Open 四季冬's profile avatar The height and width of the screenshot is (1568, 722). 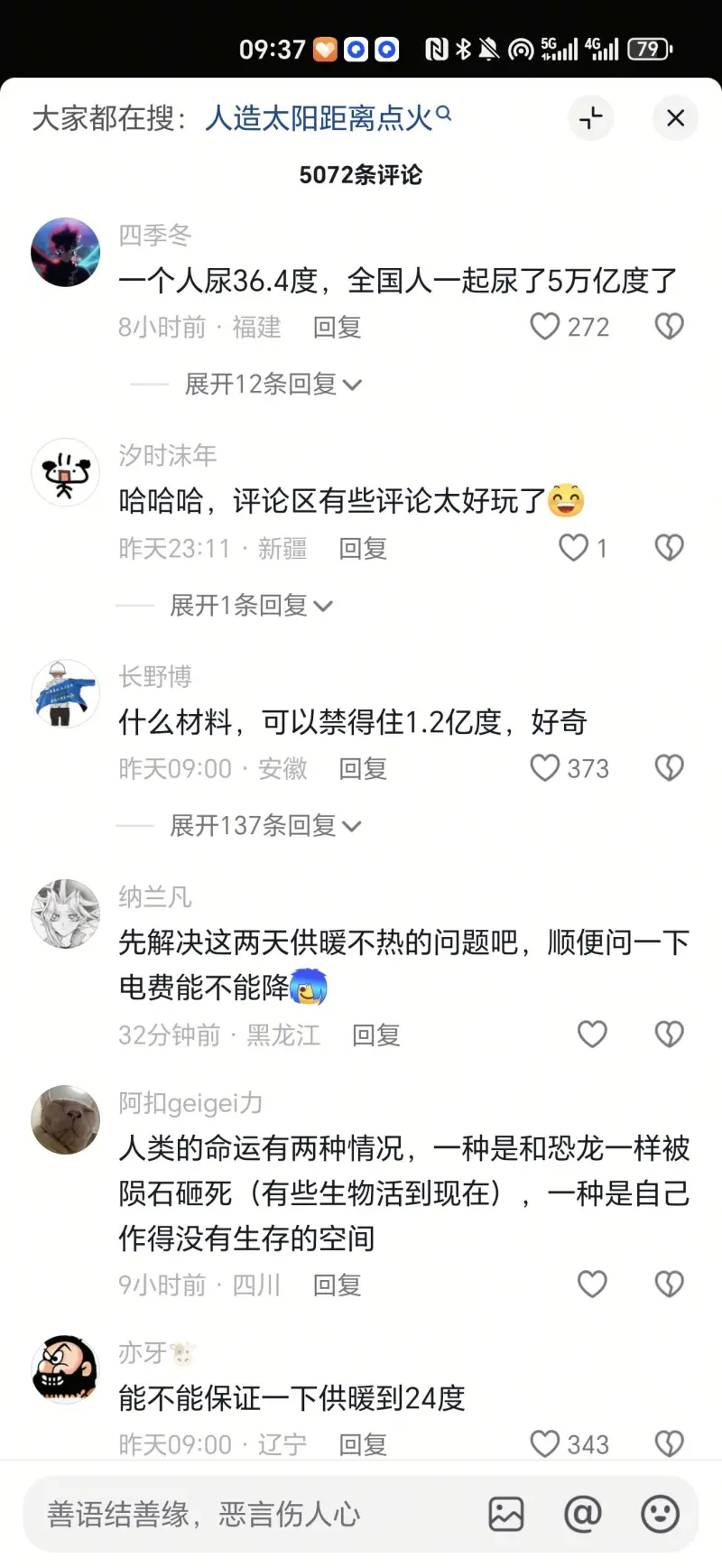tap(65, 253)
